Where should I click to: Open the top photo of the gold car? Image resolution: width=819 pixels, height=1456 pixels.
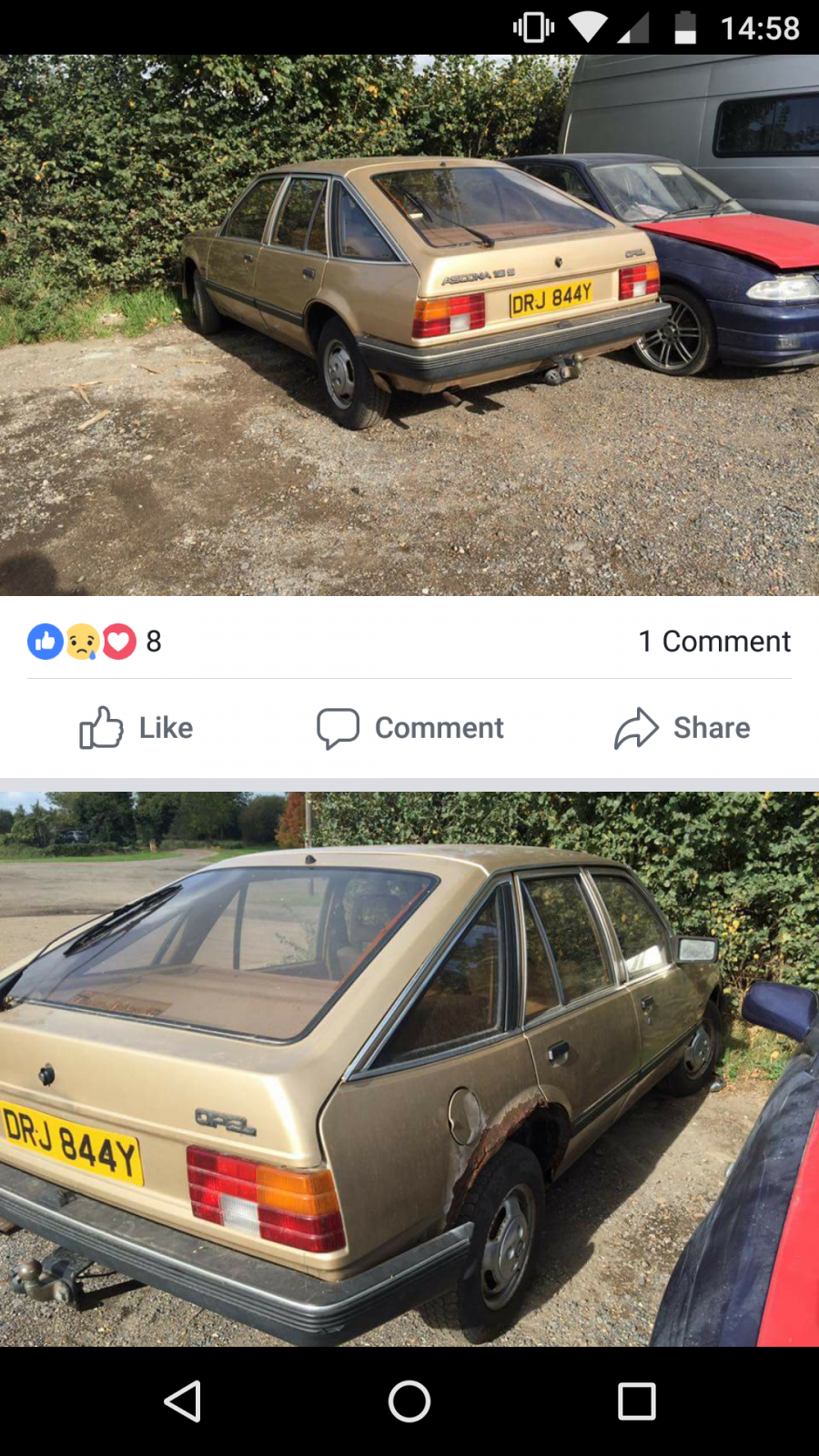pyautogui.click(x=409, y=325)
